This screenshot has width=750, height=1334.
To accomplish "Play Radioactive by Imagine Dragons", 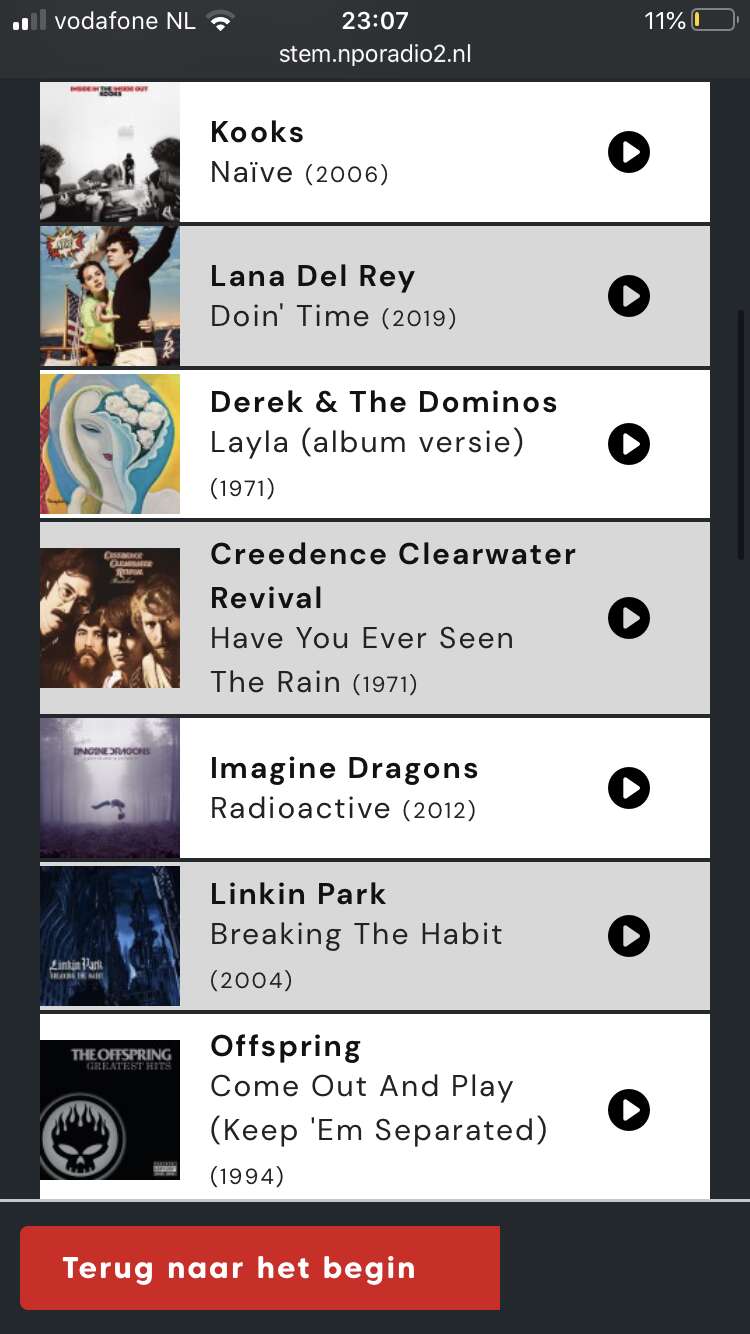I will coord(629,788).
